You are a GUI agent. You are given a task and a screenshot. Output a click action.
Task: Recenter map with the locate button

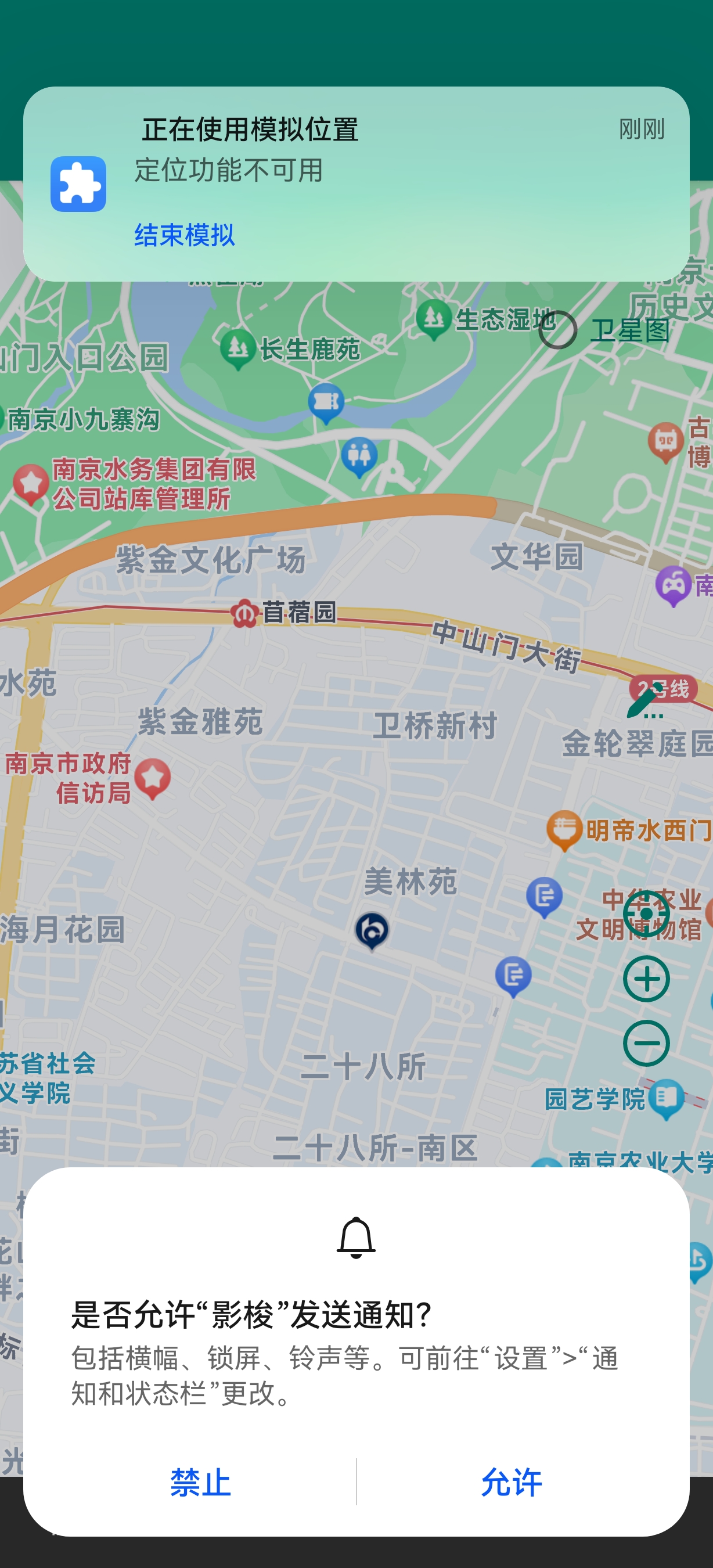tap(646, 913)
